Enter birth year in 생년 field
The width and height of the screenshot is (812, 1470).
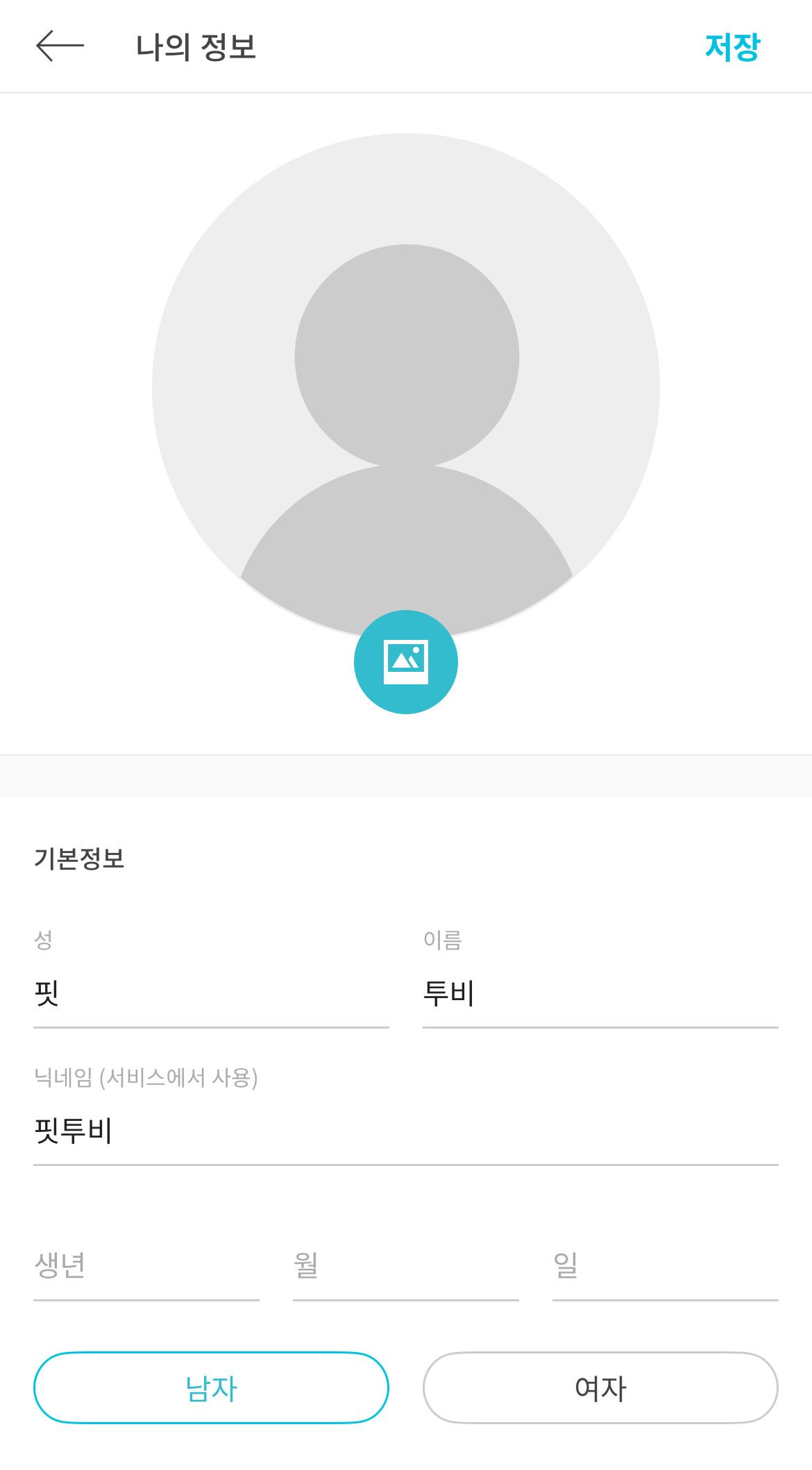coord(146,1265)
